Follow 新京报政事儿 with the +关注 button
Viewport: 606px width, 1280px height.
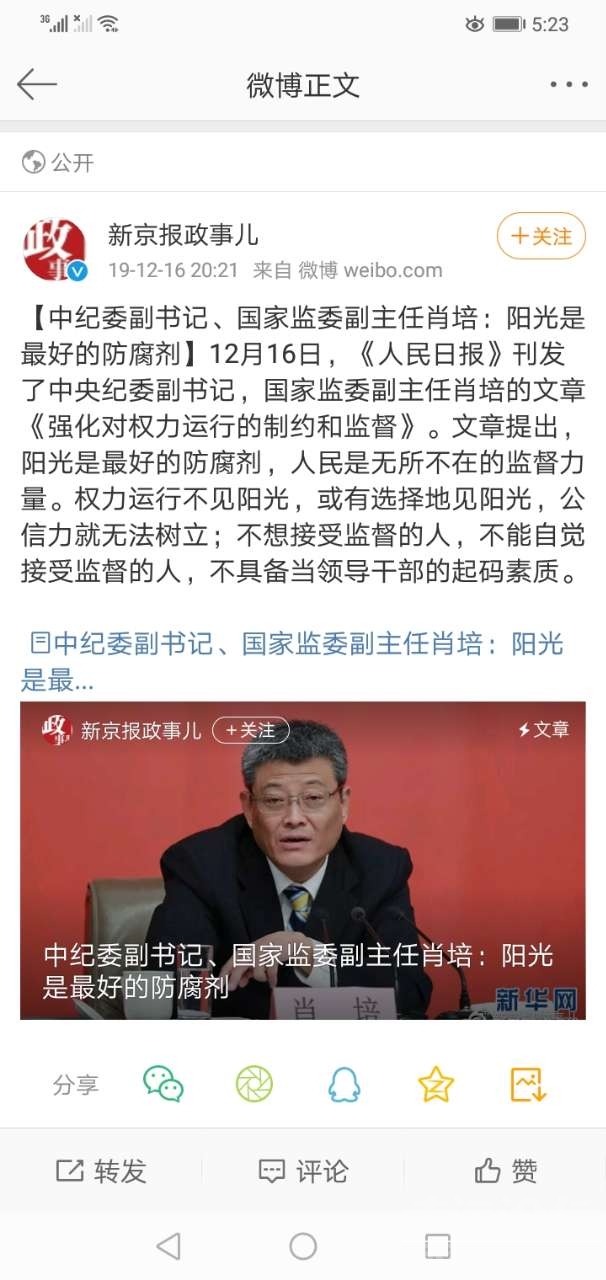point(541,236)
